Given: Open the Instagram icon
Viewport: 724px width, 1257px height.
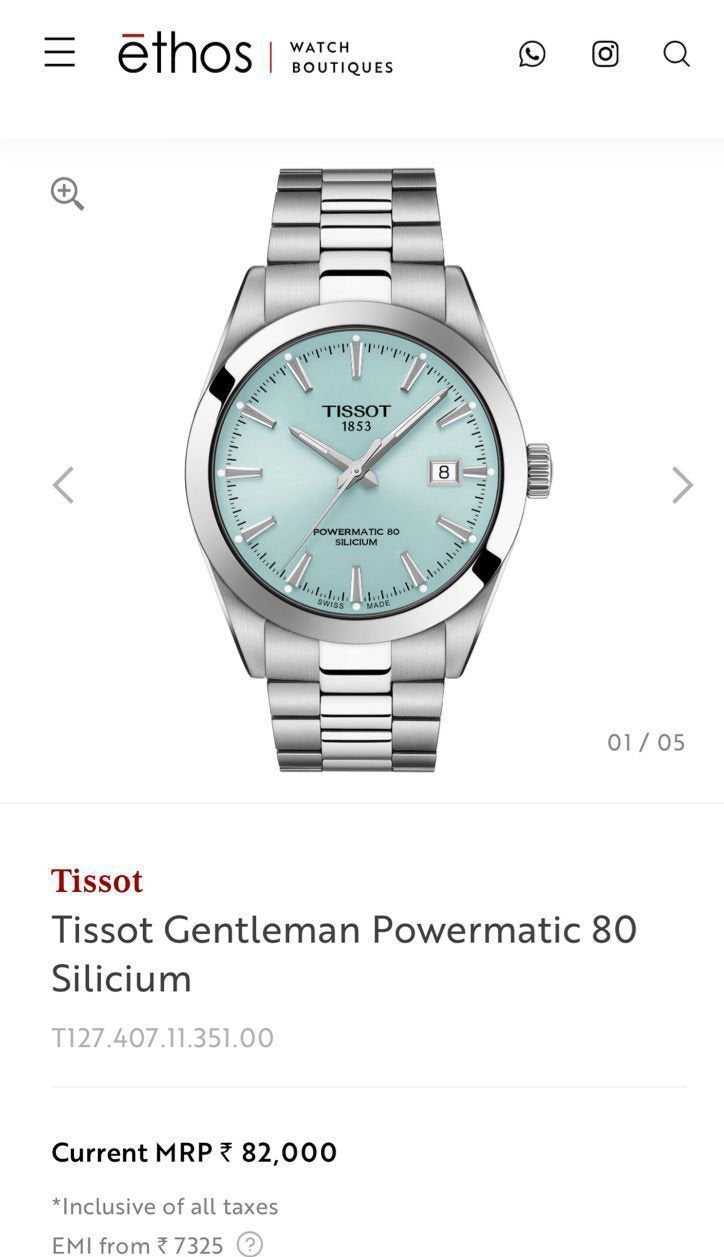Looking at the screenshot, I should point(605,53).
